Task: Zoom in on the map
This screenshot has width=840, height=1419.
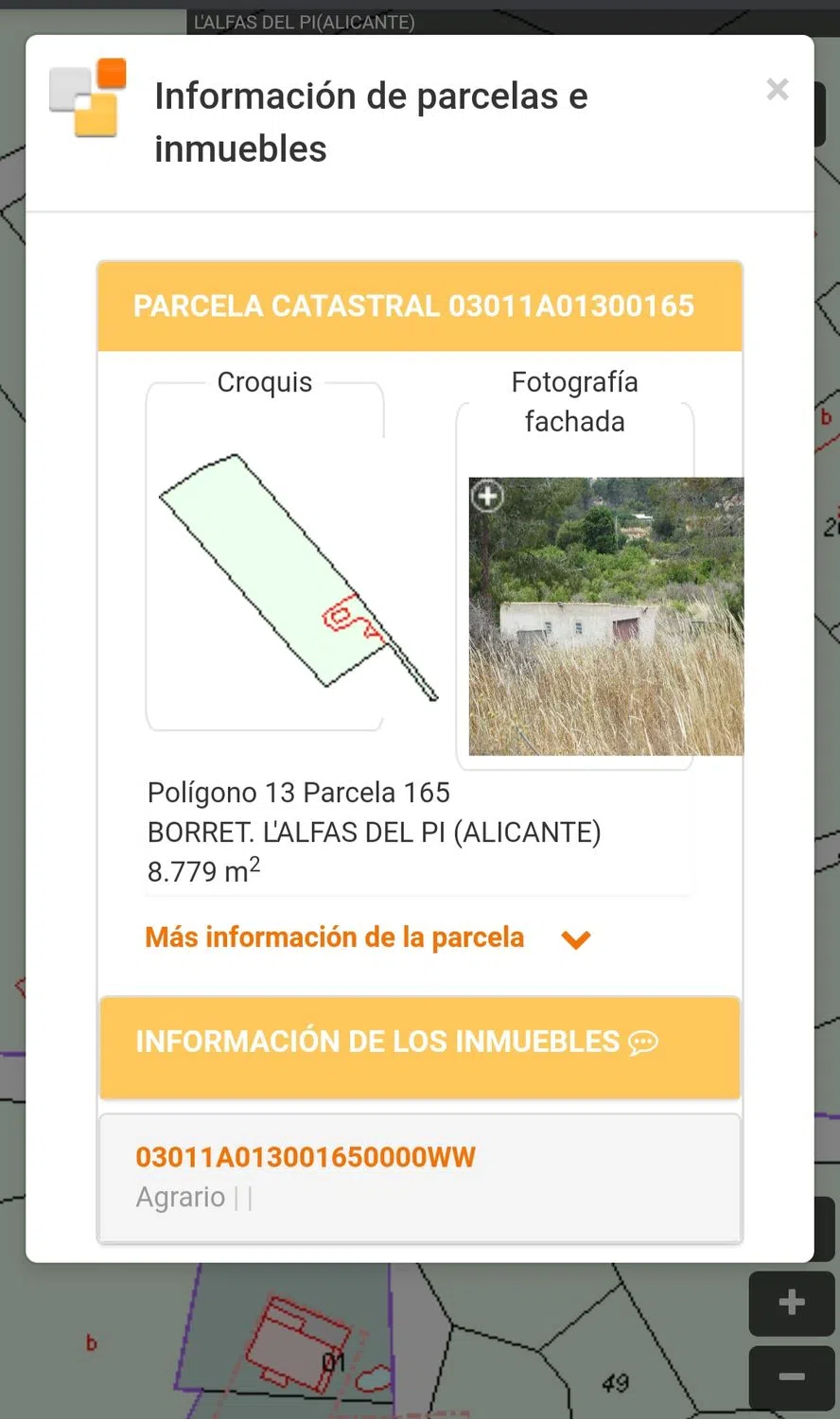Action: [x=791, y=1303]
